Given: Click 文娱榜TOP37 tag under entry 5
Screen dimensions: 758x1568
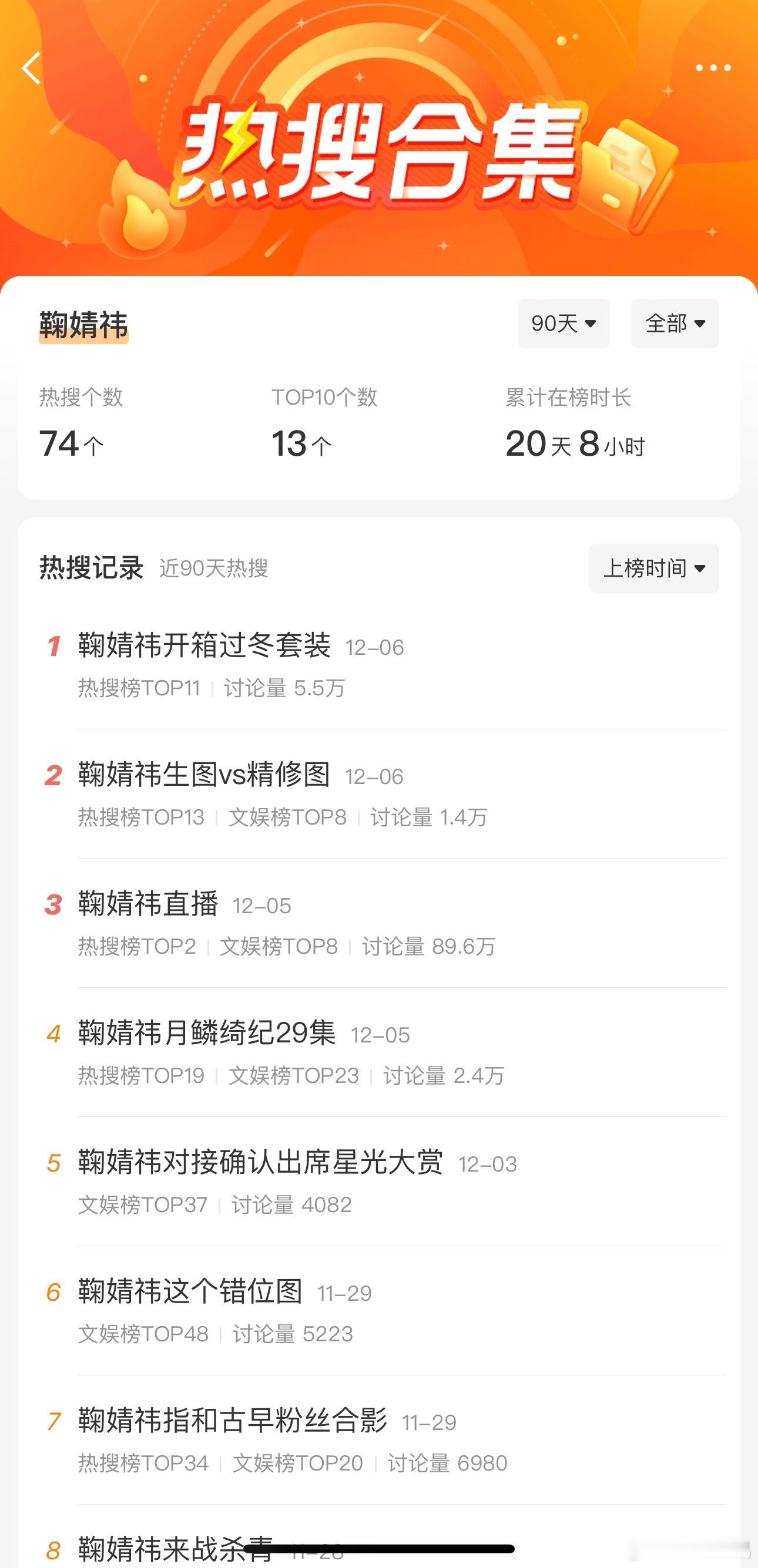Looking at the screenshot, I should pyautogui.click(x=142, y=1204).
